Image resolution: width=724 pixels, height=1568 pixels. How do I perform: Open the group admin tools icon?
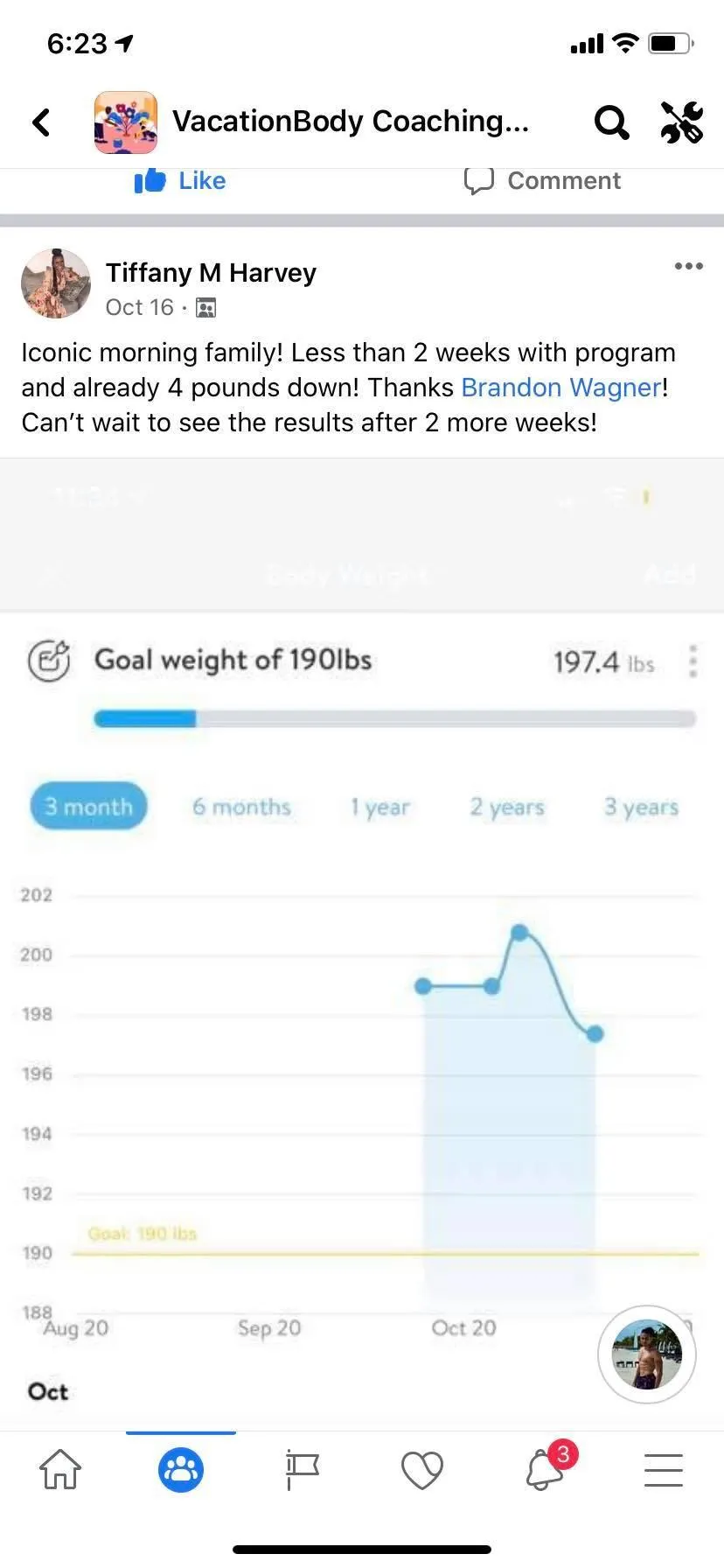pos(682,122)
